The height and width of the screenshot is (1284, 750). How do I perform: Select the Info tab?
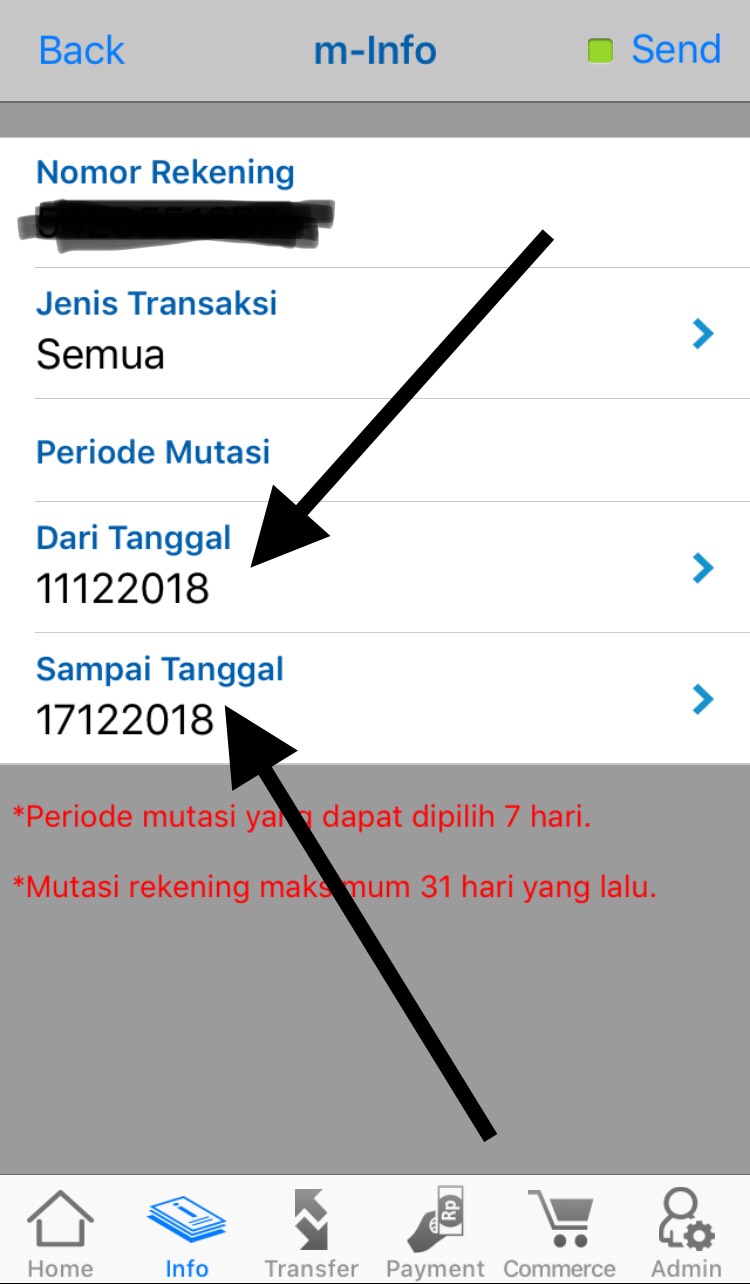click(186, 1231)
